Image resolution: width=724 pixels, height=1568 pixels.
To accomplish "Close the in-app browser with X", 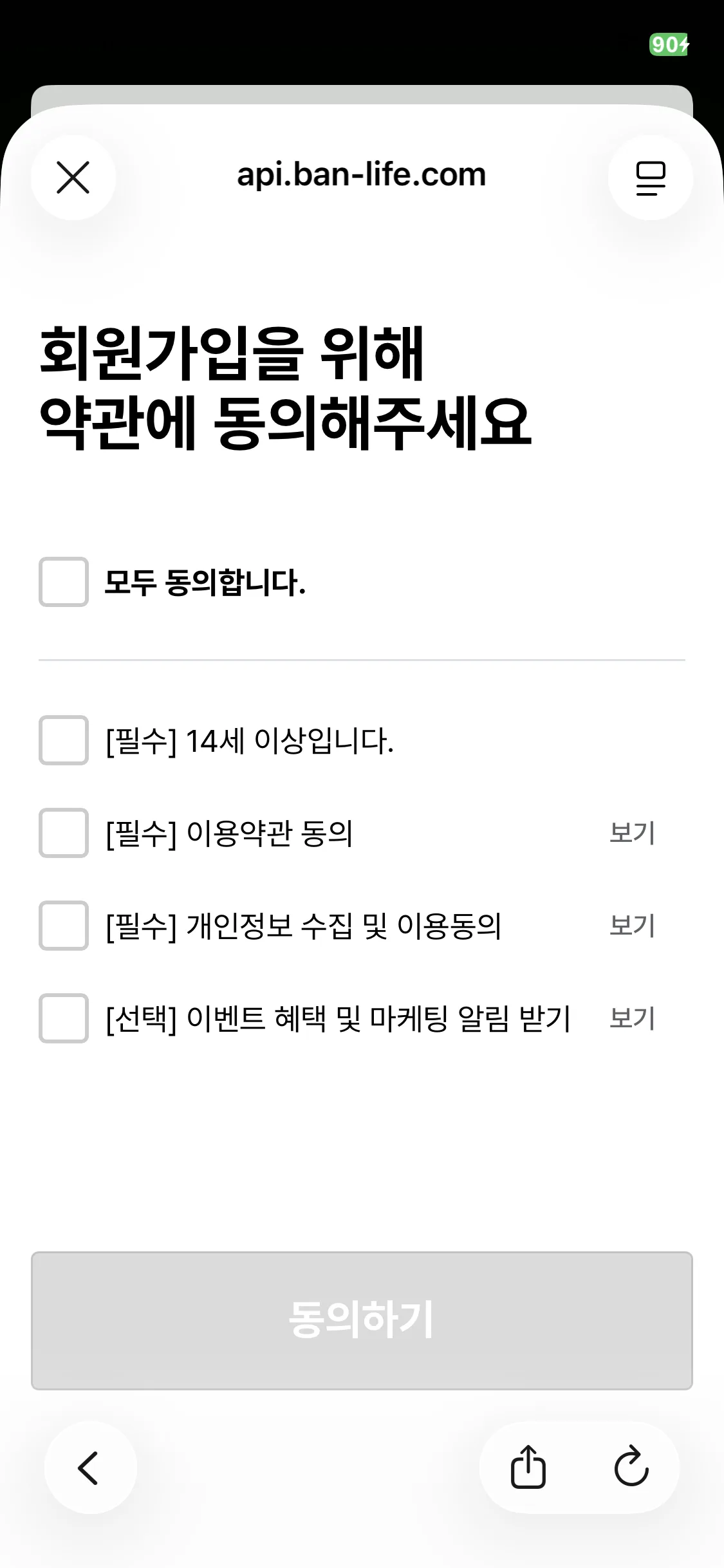I will 73,178.
